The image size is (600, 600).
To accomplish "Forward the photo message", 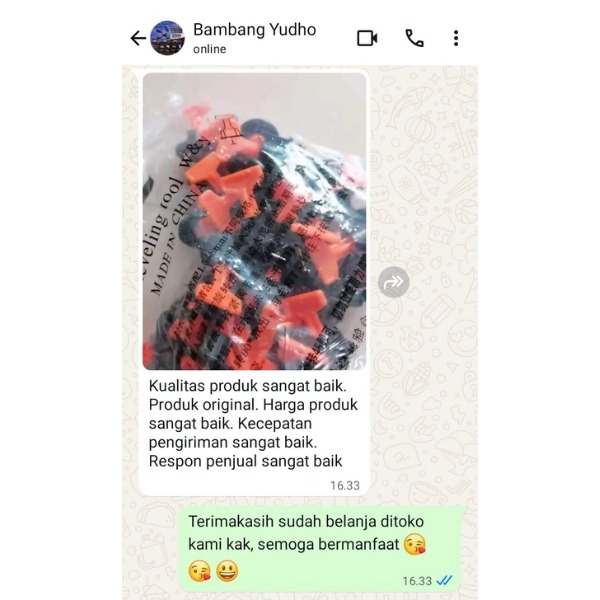I will pyautogui.click(x=393, y=282).
